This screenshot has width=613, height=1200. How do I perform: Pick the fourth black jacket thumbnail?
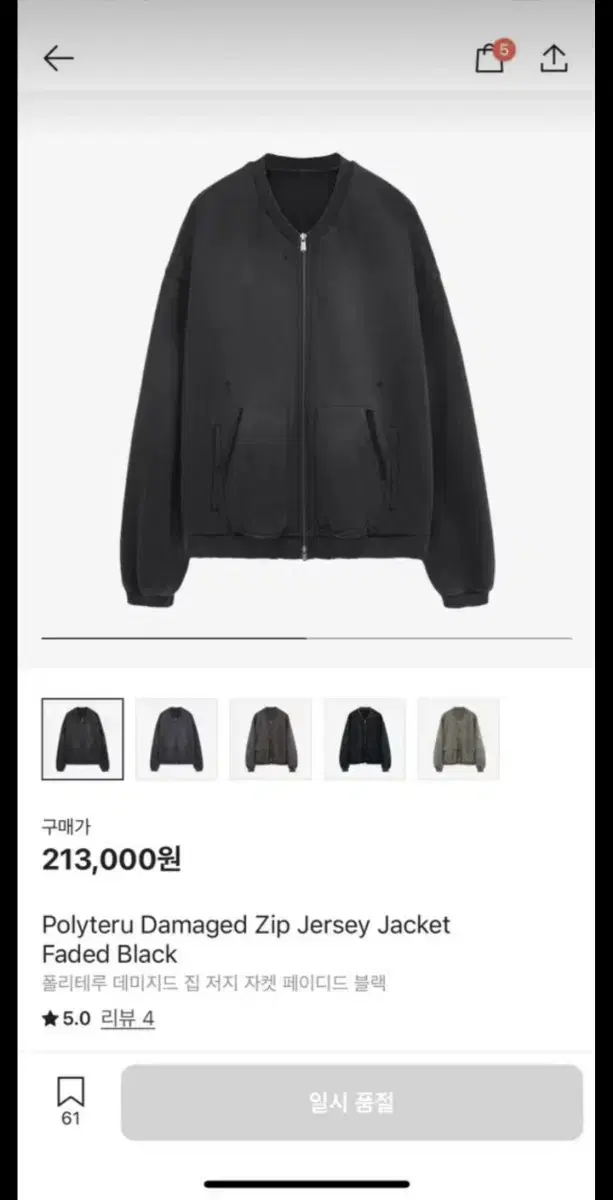(364, 739)
